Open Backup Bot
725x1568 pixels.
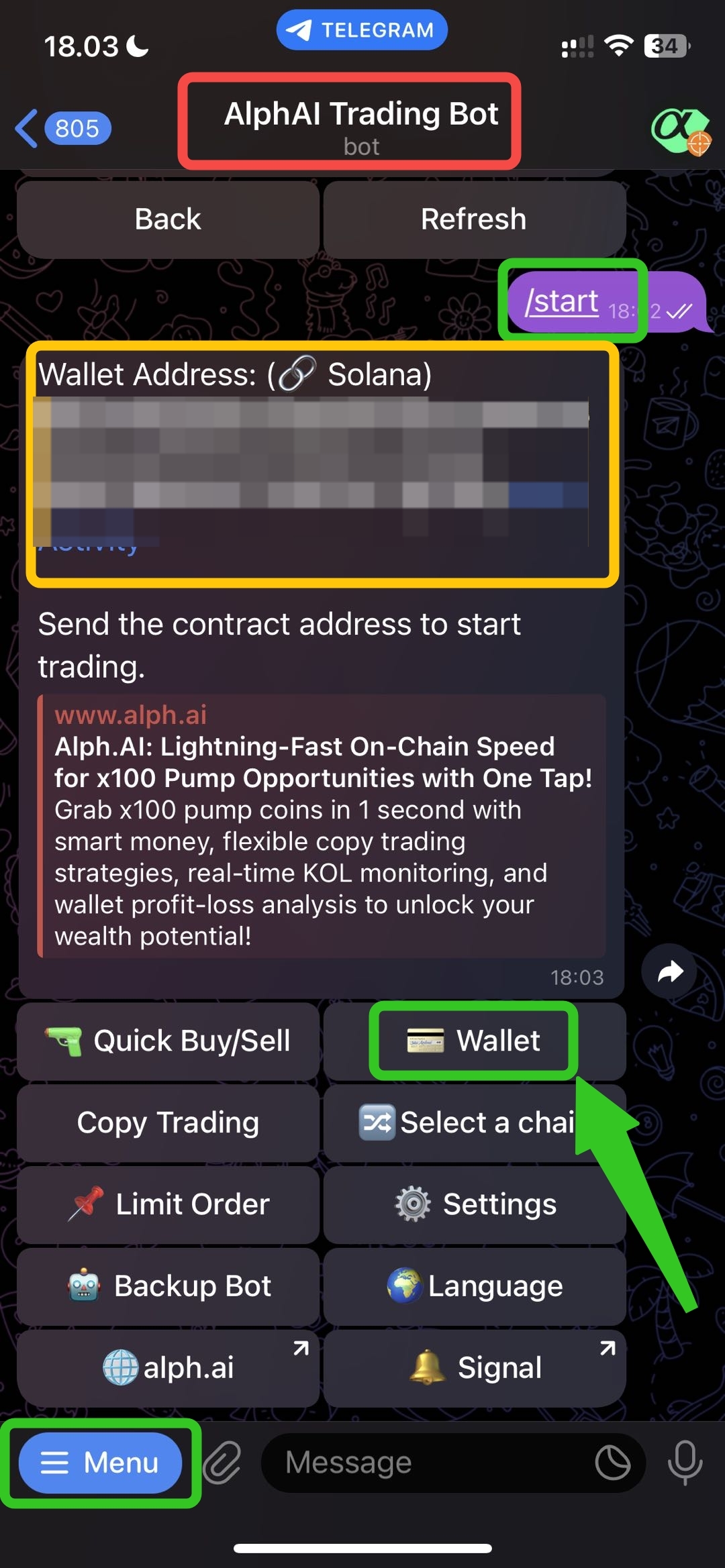coord(168,1286)
